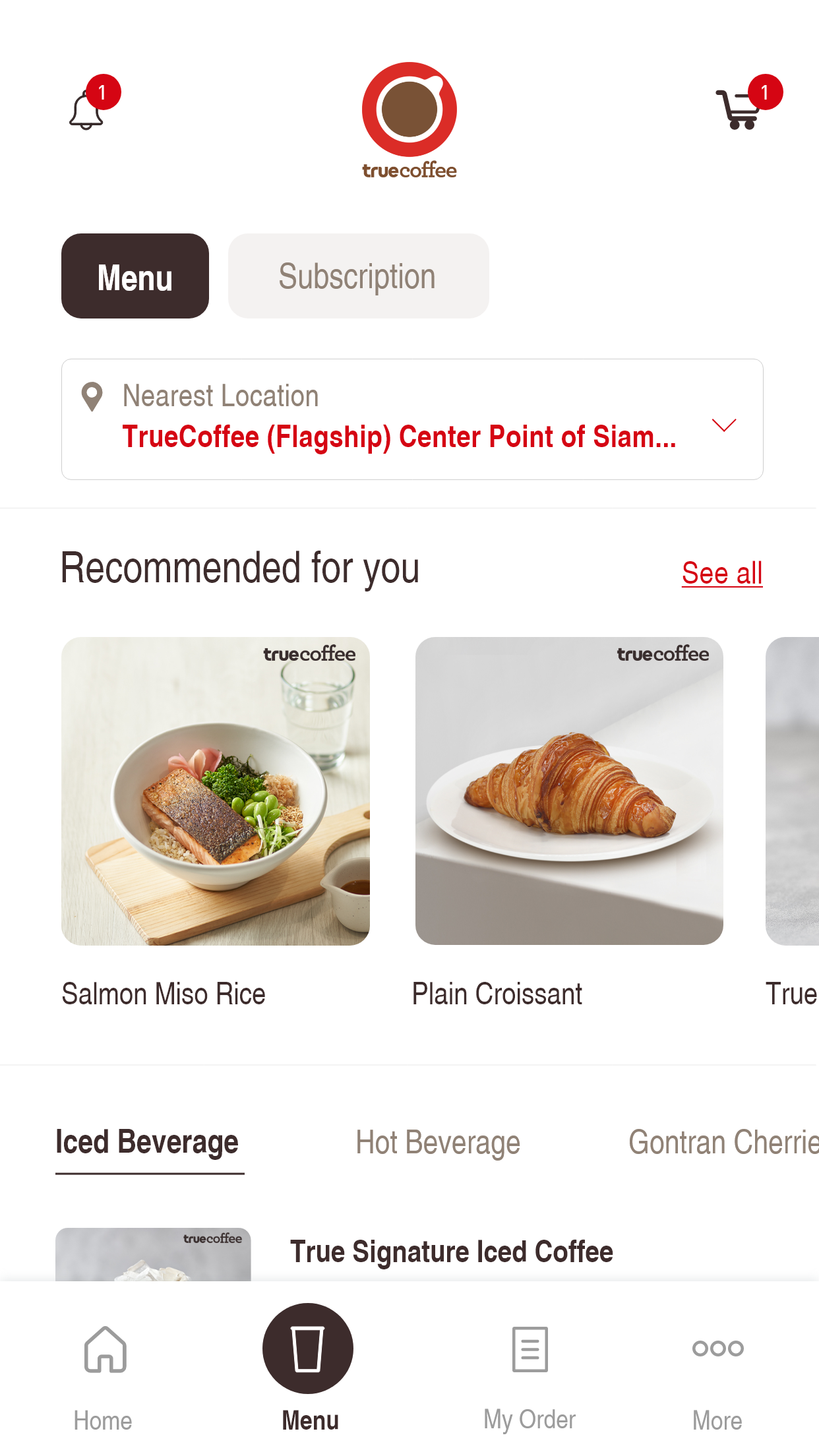Switch to the Hot Beverage category
Screen dimensions: 819x1456
[438, 1142]
